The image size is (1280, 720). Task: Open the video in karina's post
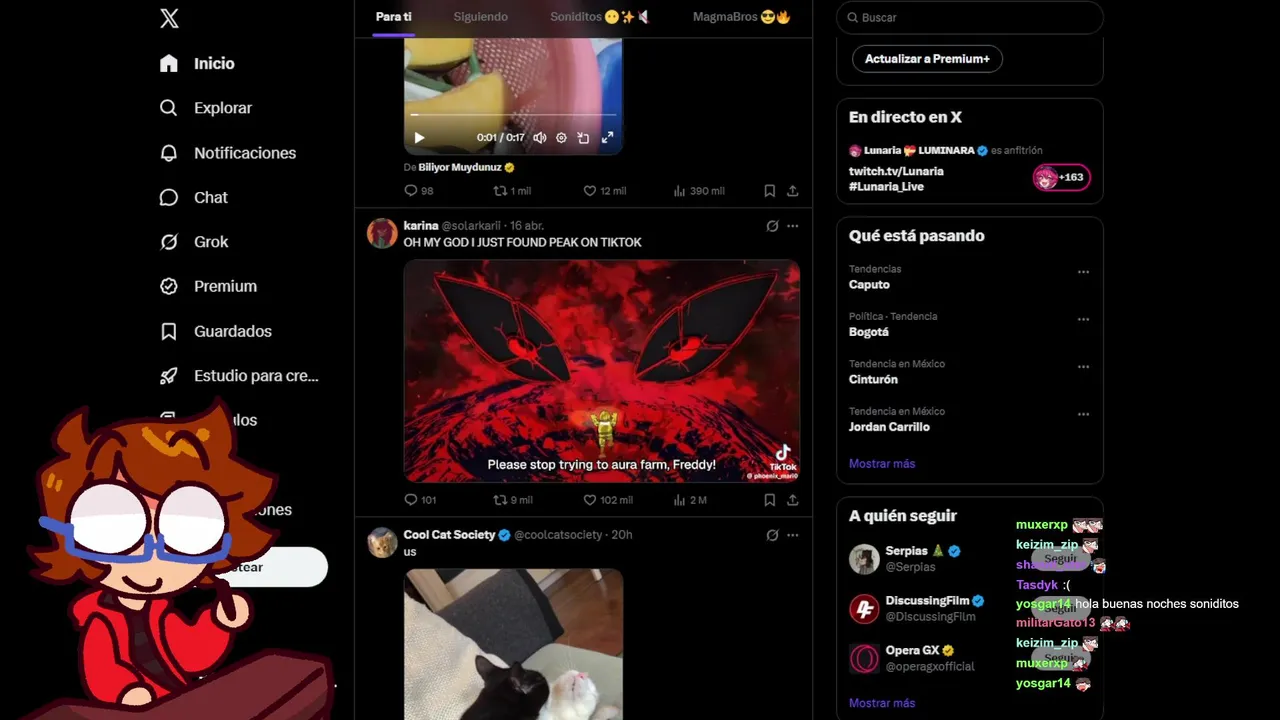tap(601, 371)
